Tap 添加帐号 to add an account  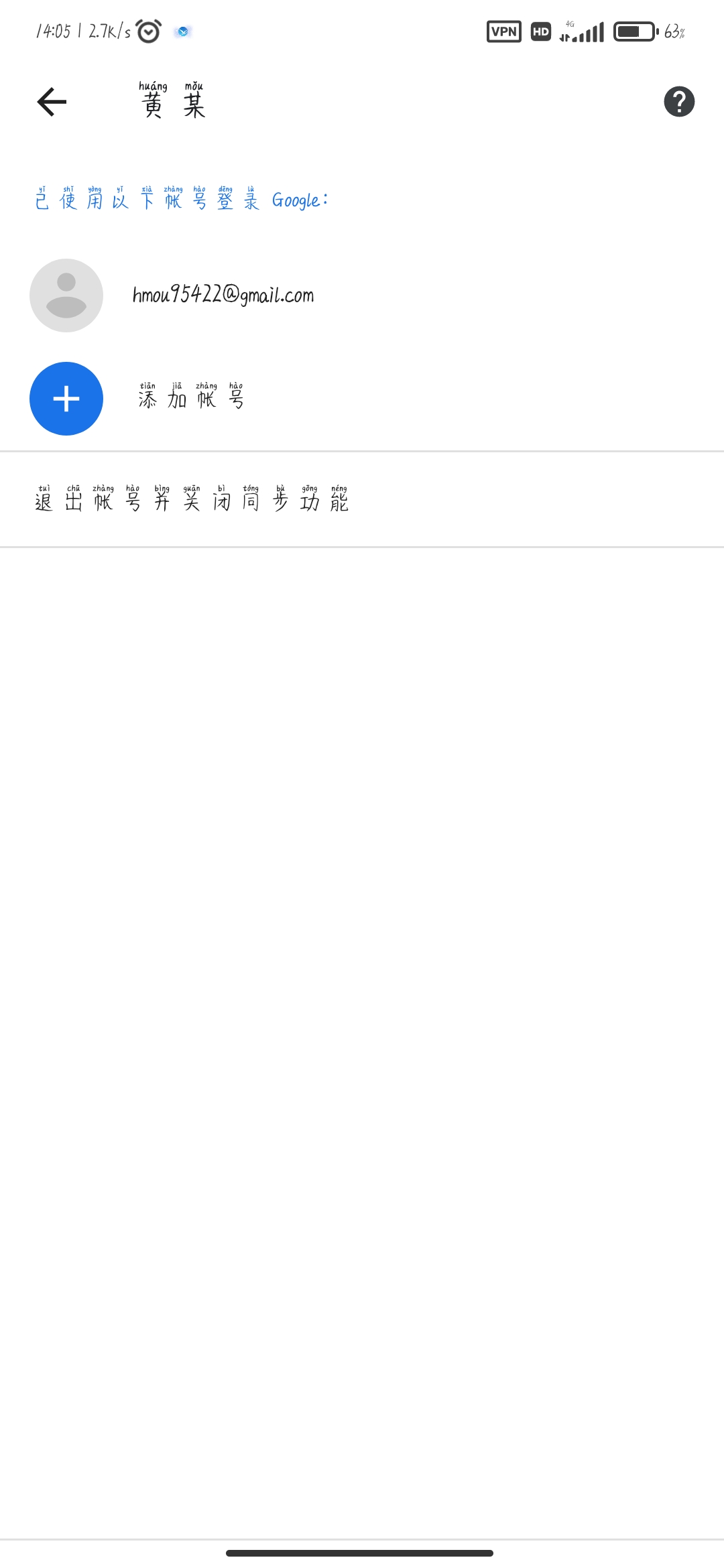tap(191, 399)
